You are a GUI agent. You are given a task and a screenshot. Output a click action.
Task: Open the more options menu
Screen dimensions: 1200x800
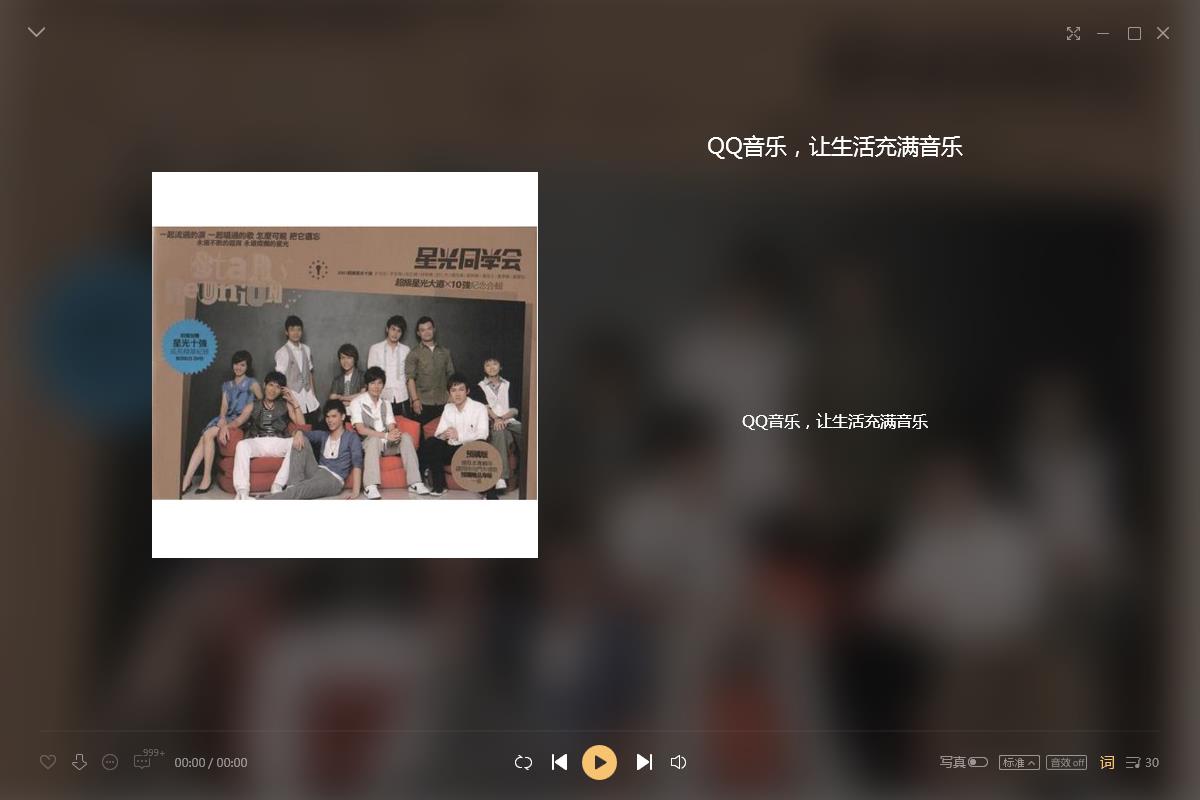coord(110,762)
